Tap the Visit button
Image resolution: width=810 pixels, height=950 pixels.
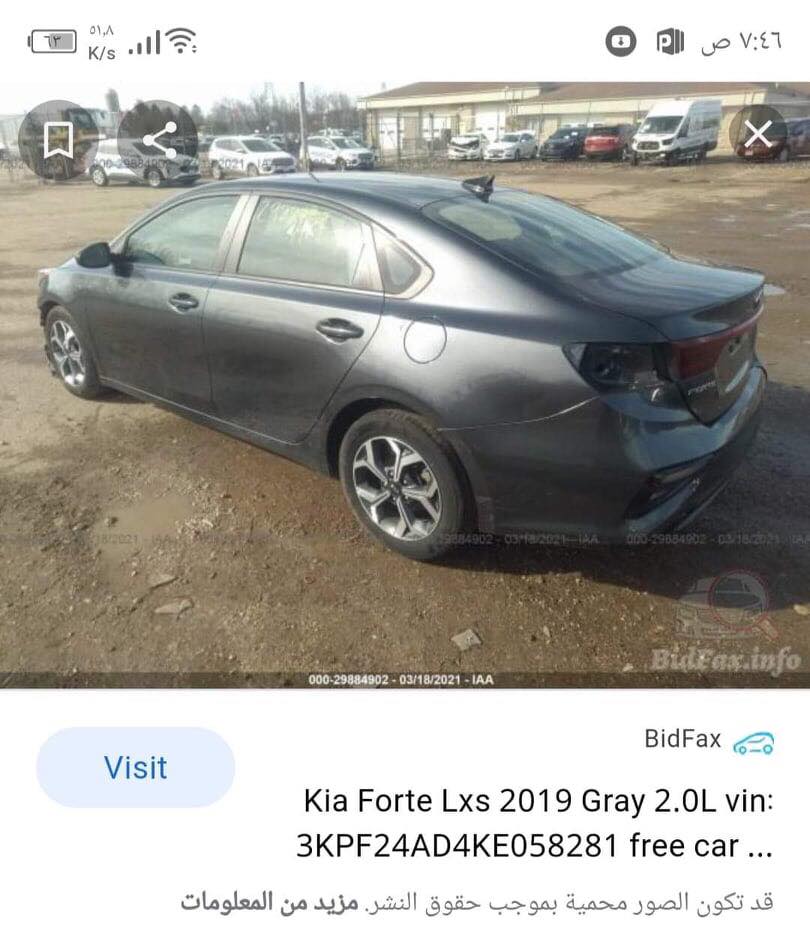point(135,767)
